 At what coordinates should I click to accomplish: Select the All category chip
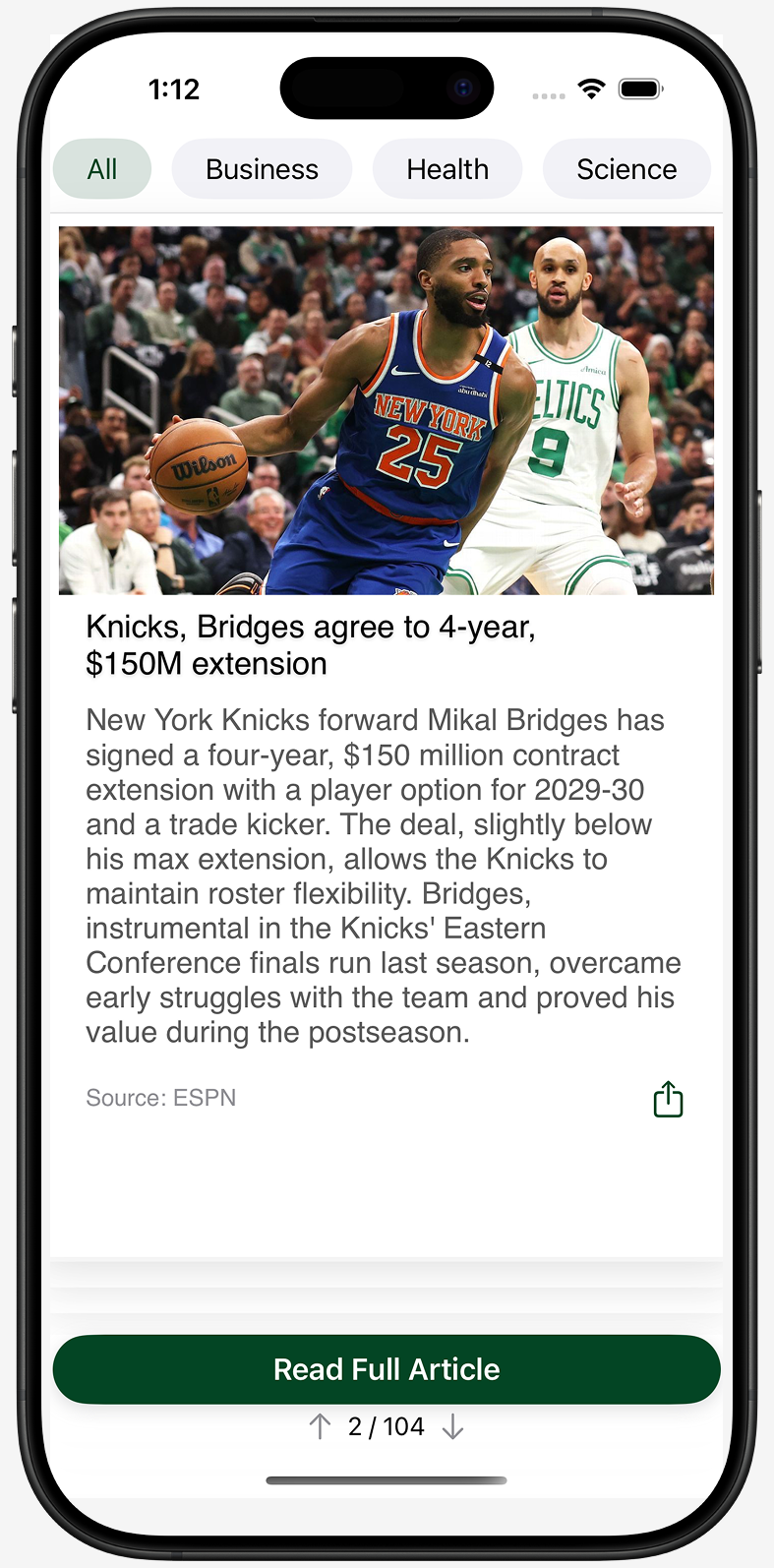pos(102,169)
